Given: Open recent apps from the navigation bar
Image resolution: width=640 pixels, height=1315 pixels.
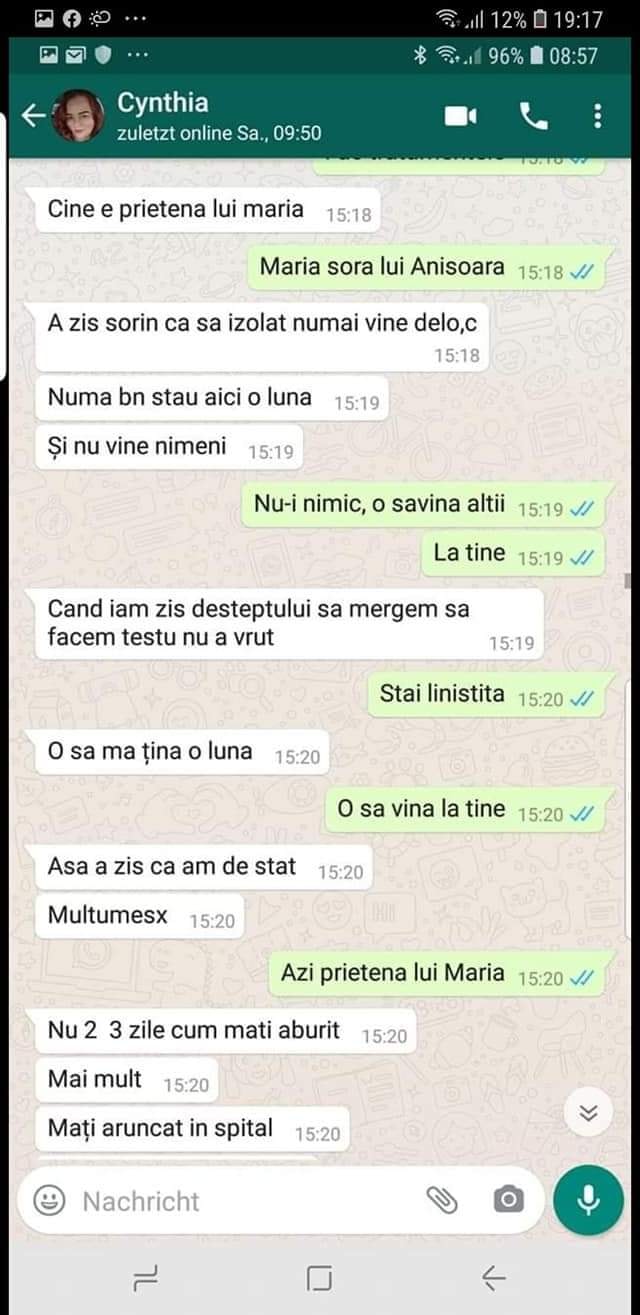Looking at the screenshot, I should coord(146,1277).
